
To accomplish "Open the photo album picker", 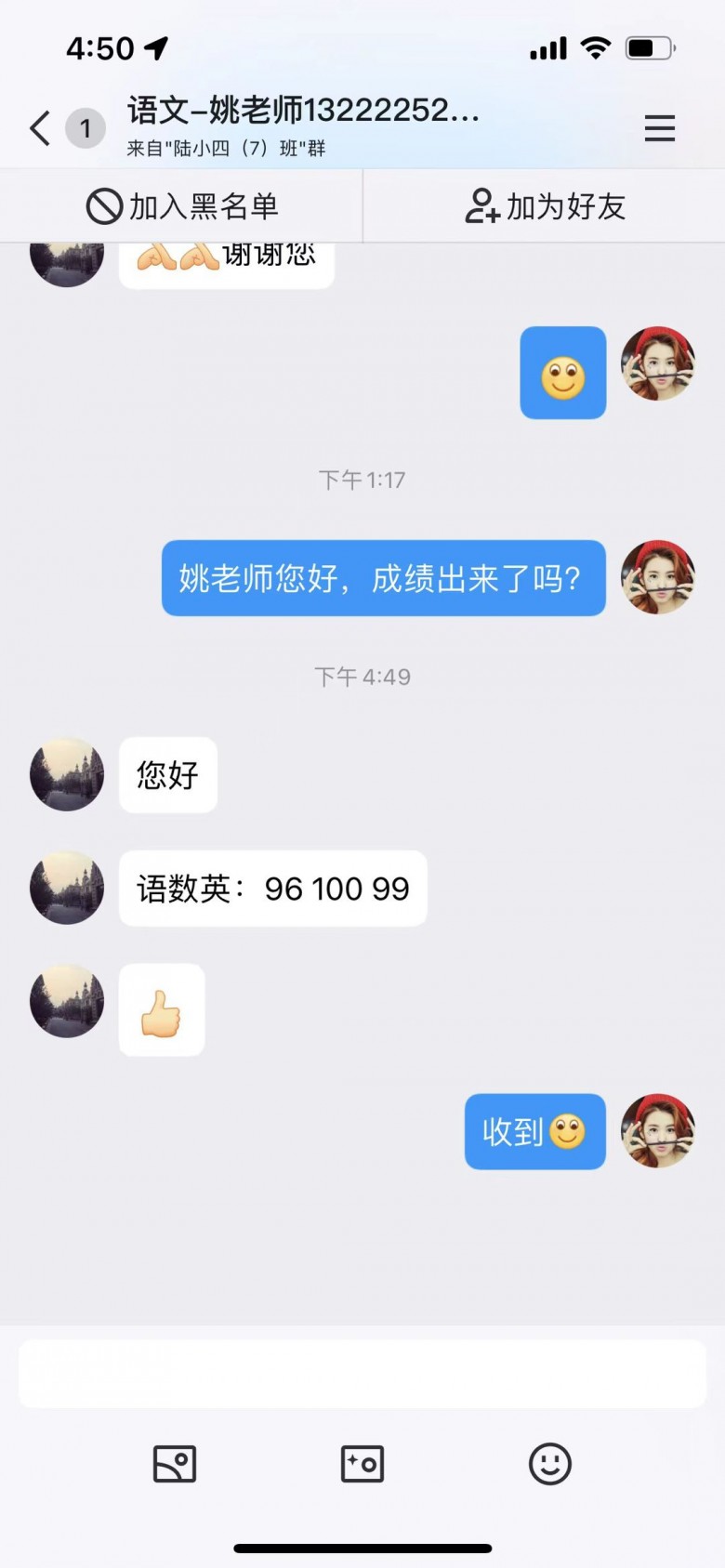I will pyautogui.click(x=175, y=1464).
